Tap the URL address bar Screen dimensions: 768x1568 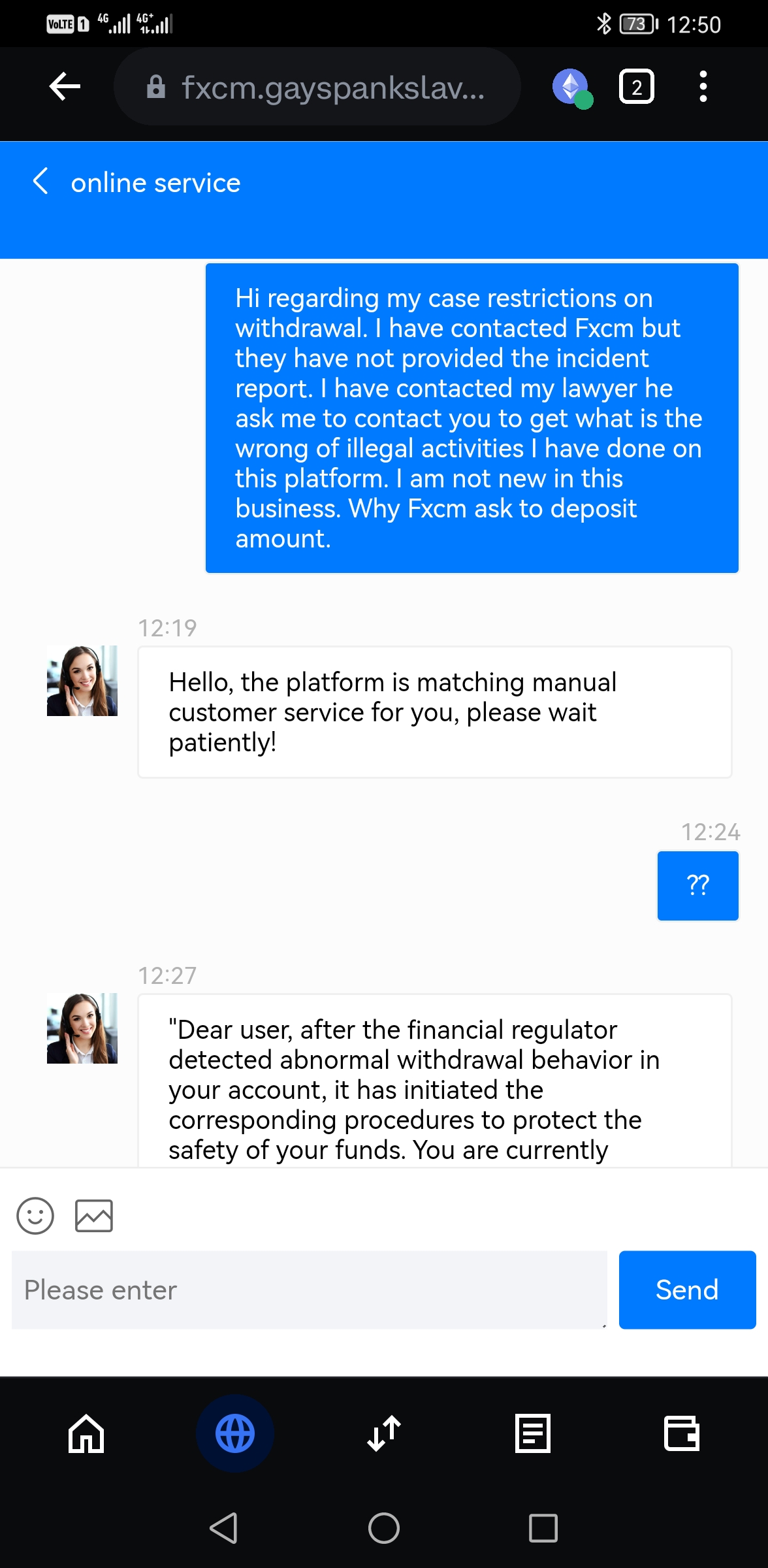click(x=317, y=87)
